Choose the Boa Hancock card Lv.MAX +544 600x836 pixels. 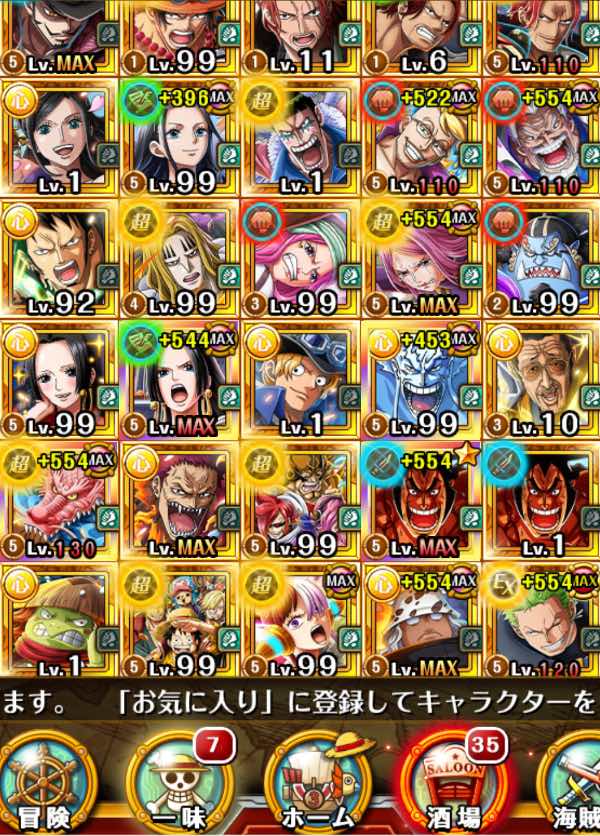pyautogui.click(x=179, y=378)
